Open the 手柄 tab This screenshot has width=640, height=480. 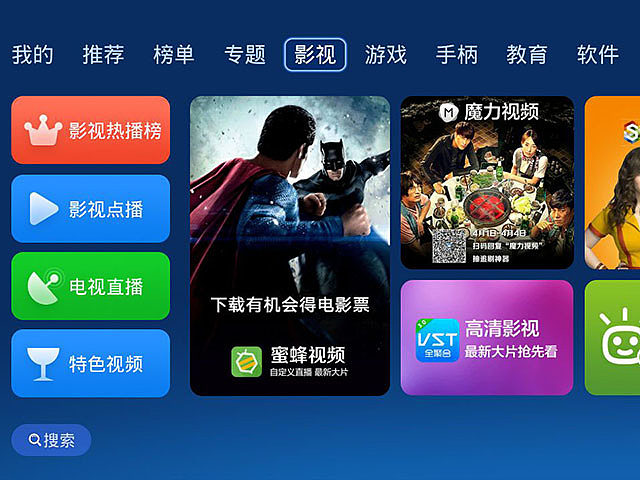(457, 55)
